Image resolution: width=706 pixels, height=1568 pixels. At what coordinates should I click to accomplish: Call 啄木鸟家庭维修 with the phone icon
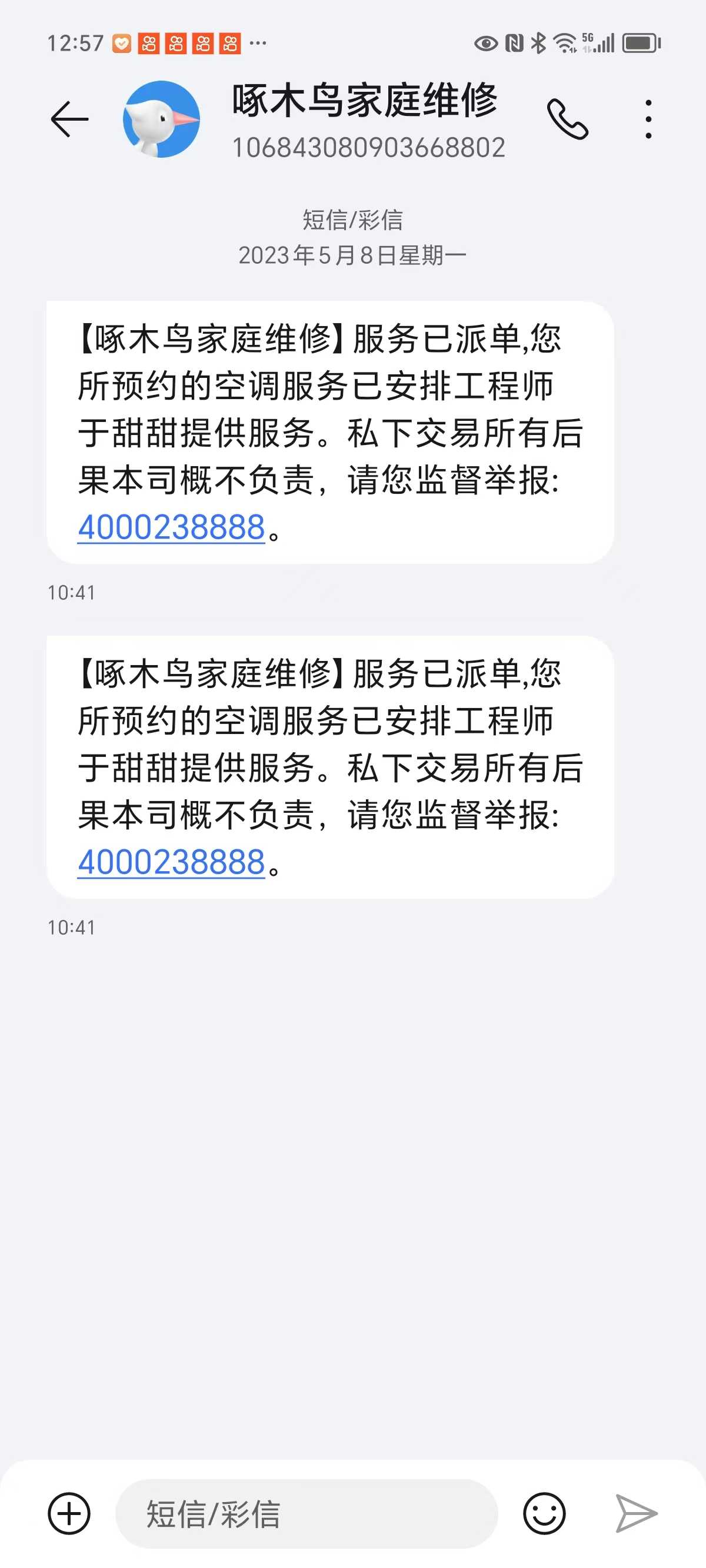click(x=567, y=119)
